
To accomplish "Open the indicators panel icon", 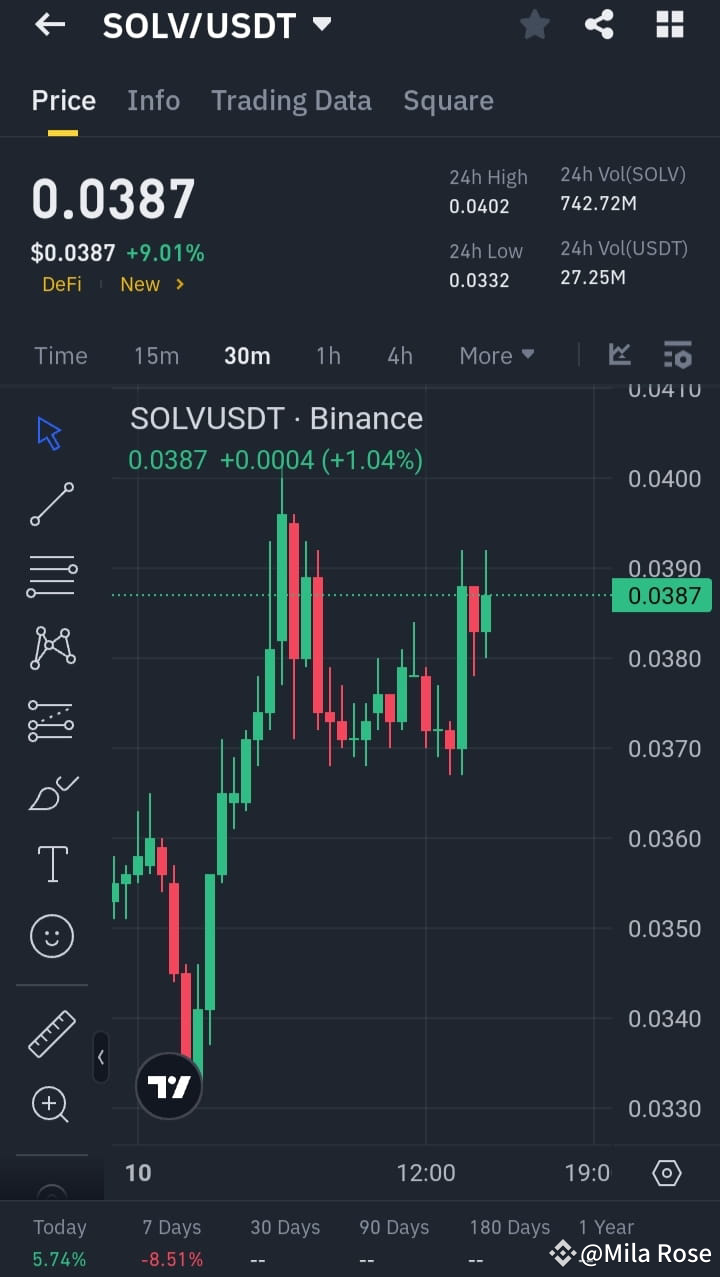I will [619, 354].
